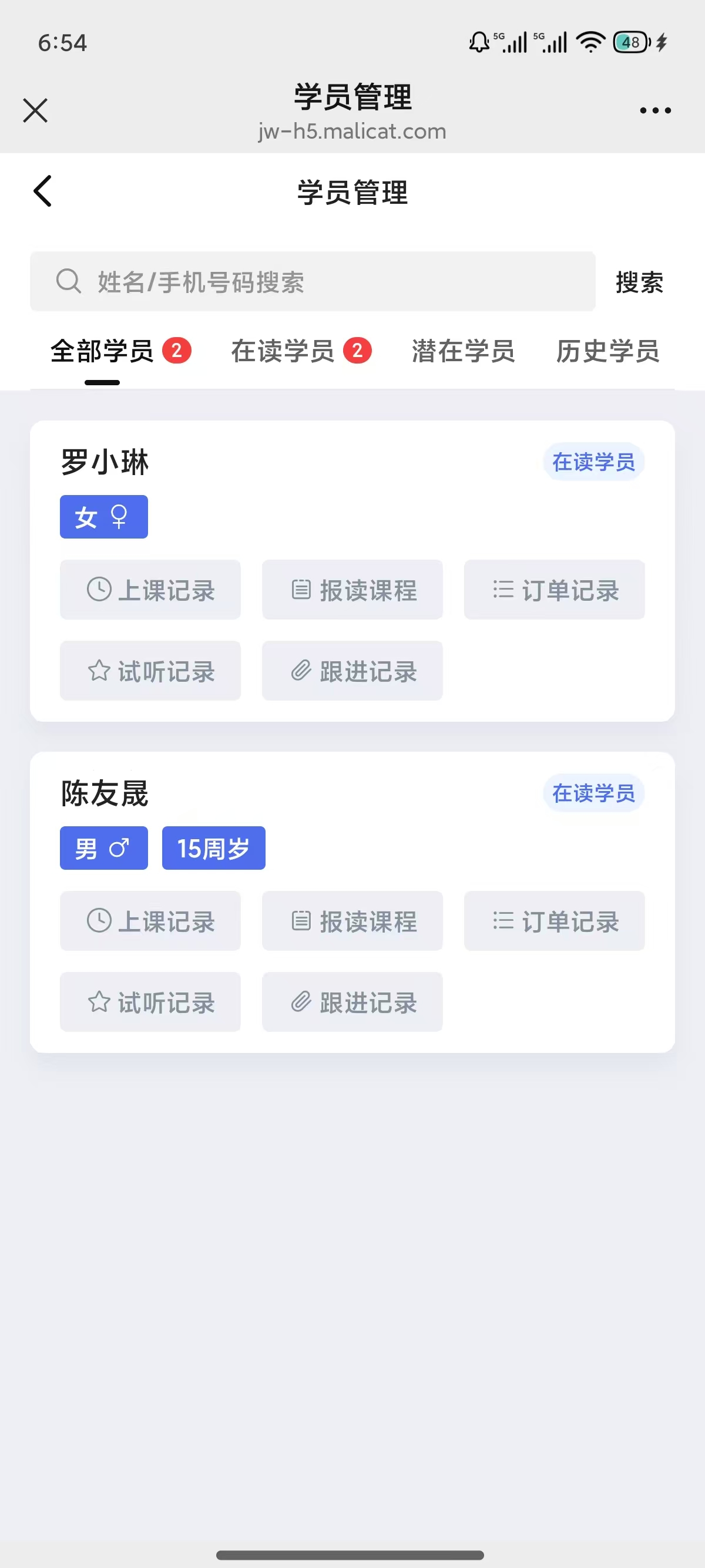Switch to the 在读学员 tab
Viewport: 705px width, 1568px height.
pos(283,351)
